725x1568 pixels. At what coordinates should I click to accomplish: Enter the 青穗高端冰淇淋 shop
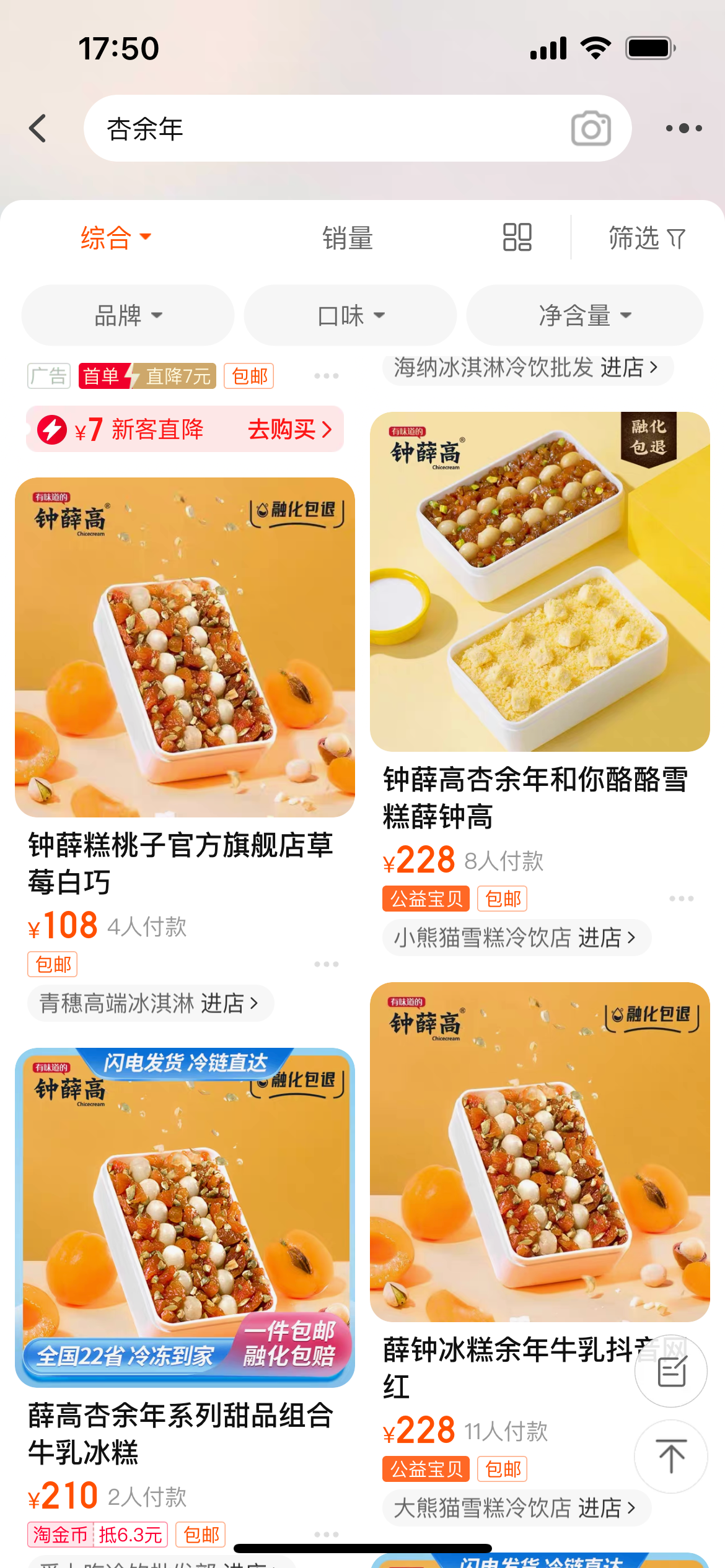point(149,1003)
